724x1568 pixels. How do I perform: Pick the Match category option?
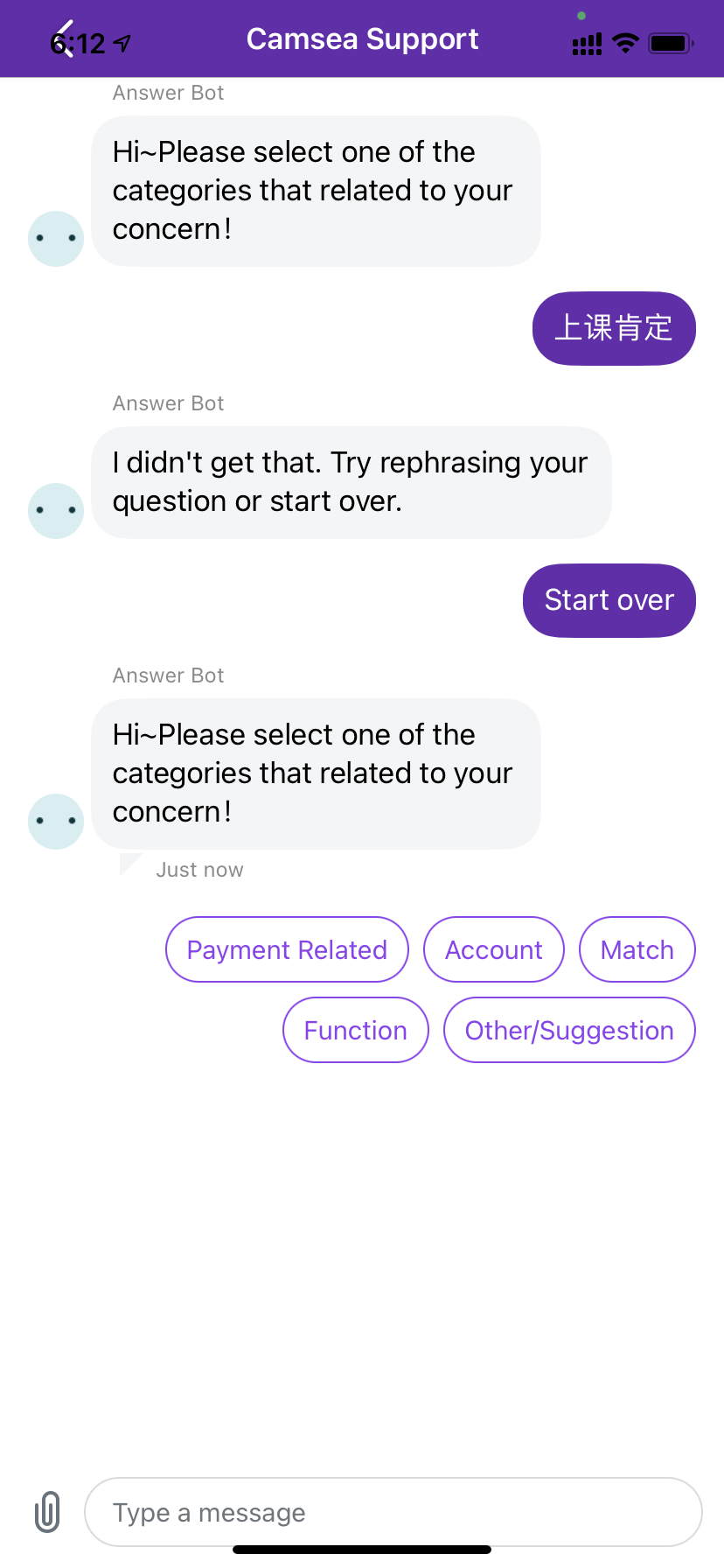pos(637,949)
